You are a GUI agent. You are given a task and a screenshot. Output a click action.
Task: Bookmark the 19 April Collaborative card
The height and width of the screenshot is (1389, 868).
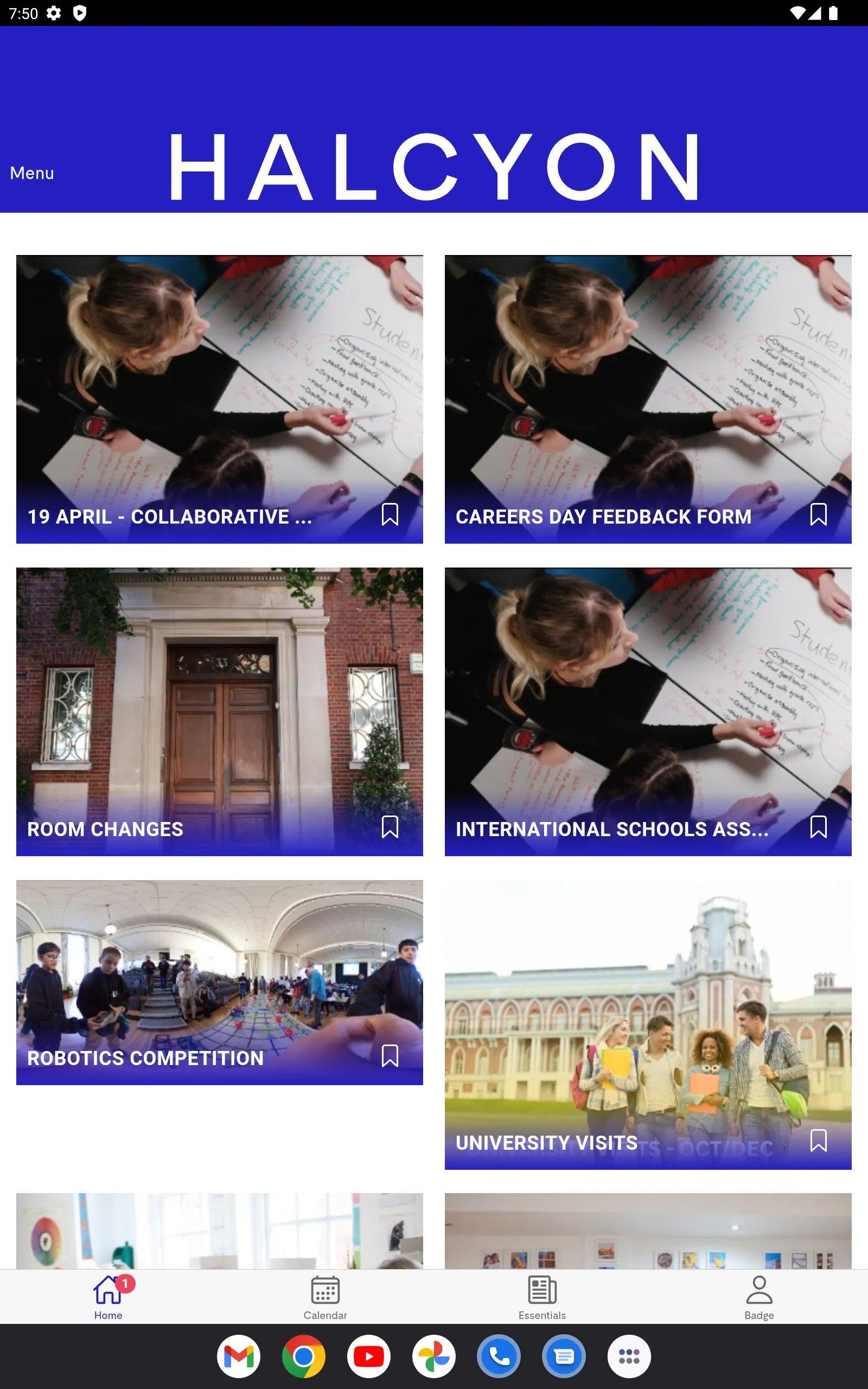point(390,514)
